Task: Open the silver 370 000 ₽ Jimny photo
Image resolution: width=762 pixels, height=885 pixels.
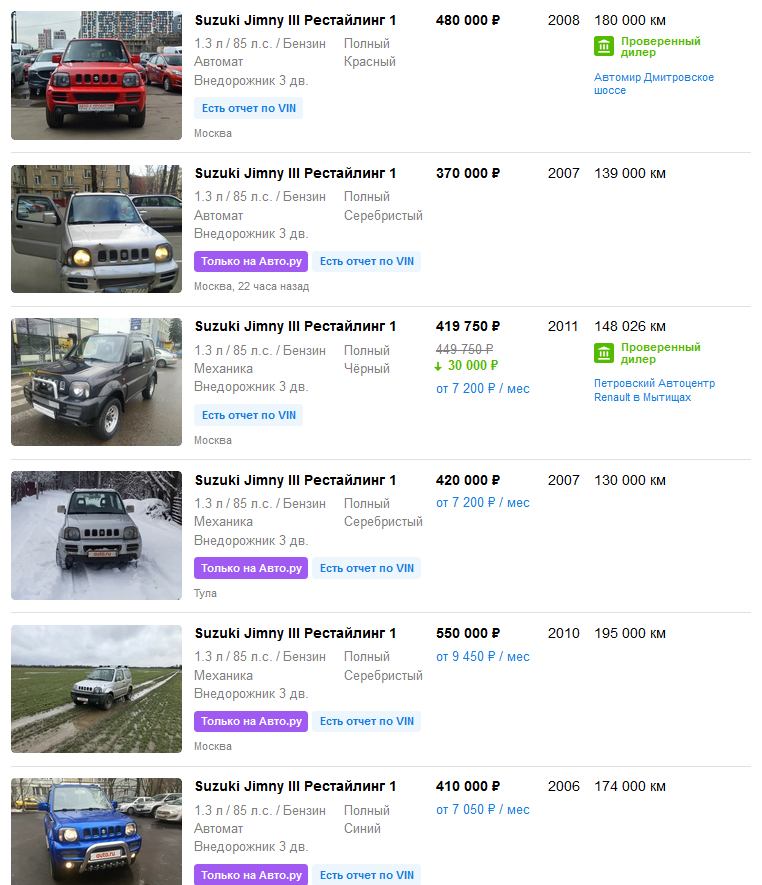Action: (x=96, y=229)
